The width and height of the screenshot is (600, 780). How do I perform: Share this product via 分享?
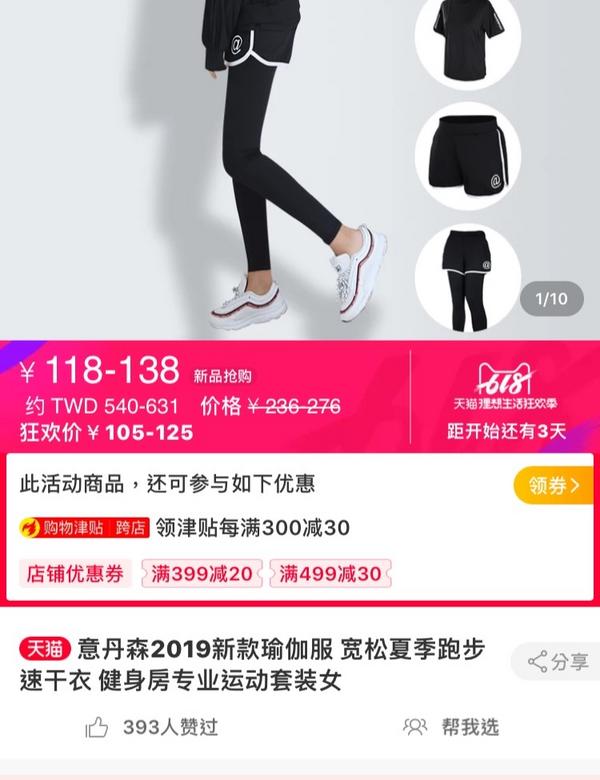coord(558,661)
